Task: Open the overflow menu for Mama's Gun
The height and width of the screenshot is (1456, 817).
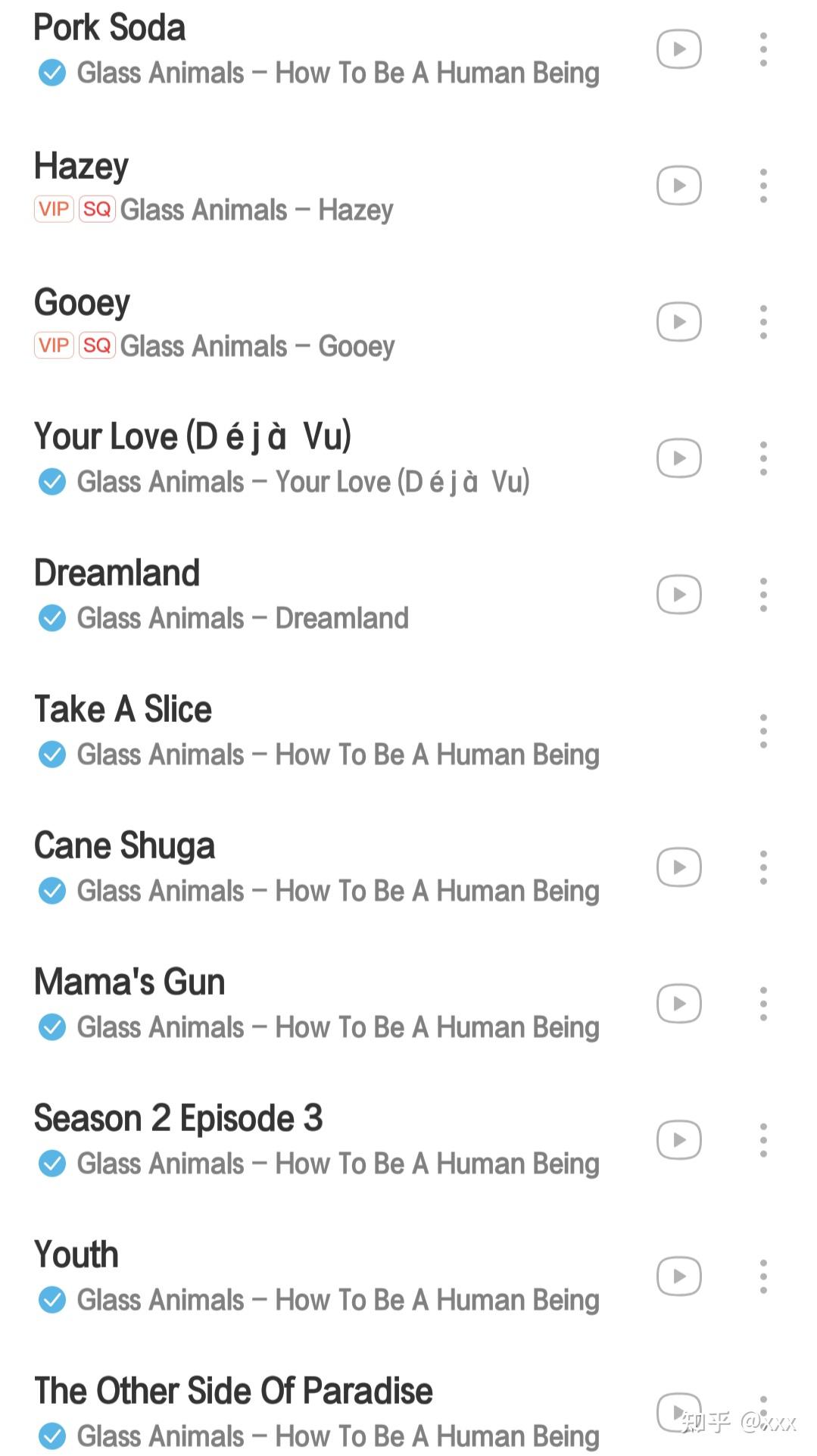Action: click(x=763, y=1004)
